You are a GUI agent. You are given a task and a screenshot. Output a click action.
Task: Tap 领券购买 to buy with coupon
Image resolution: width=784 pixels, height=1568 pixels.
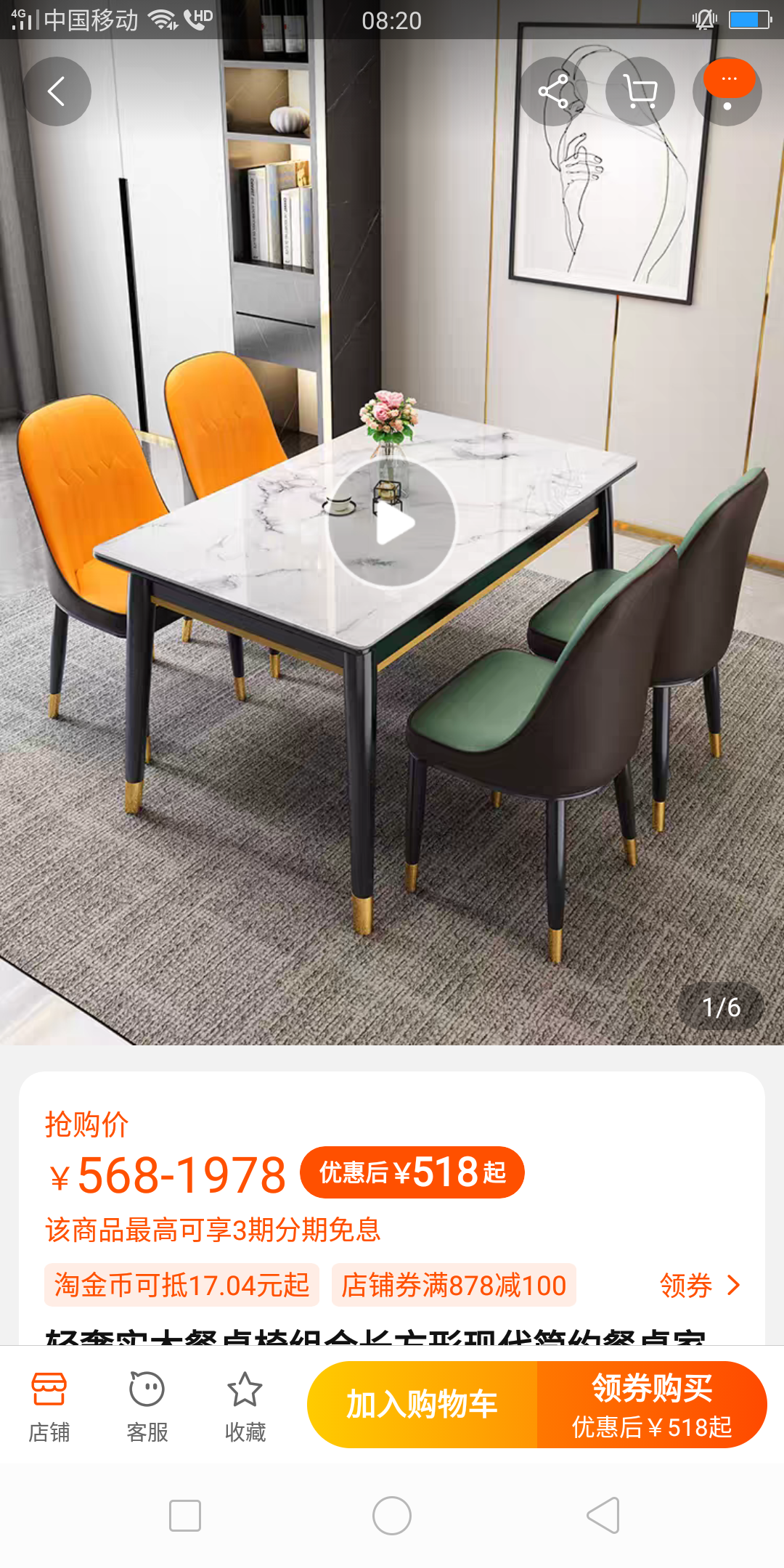coord(652,1405)
